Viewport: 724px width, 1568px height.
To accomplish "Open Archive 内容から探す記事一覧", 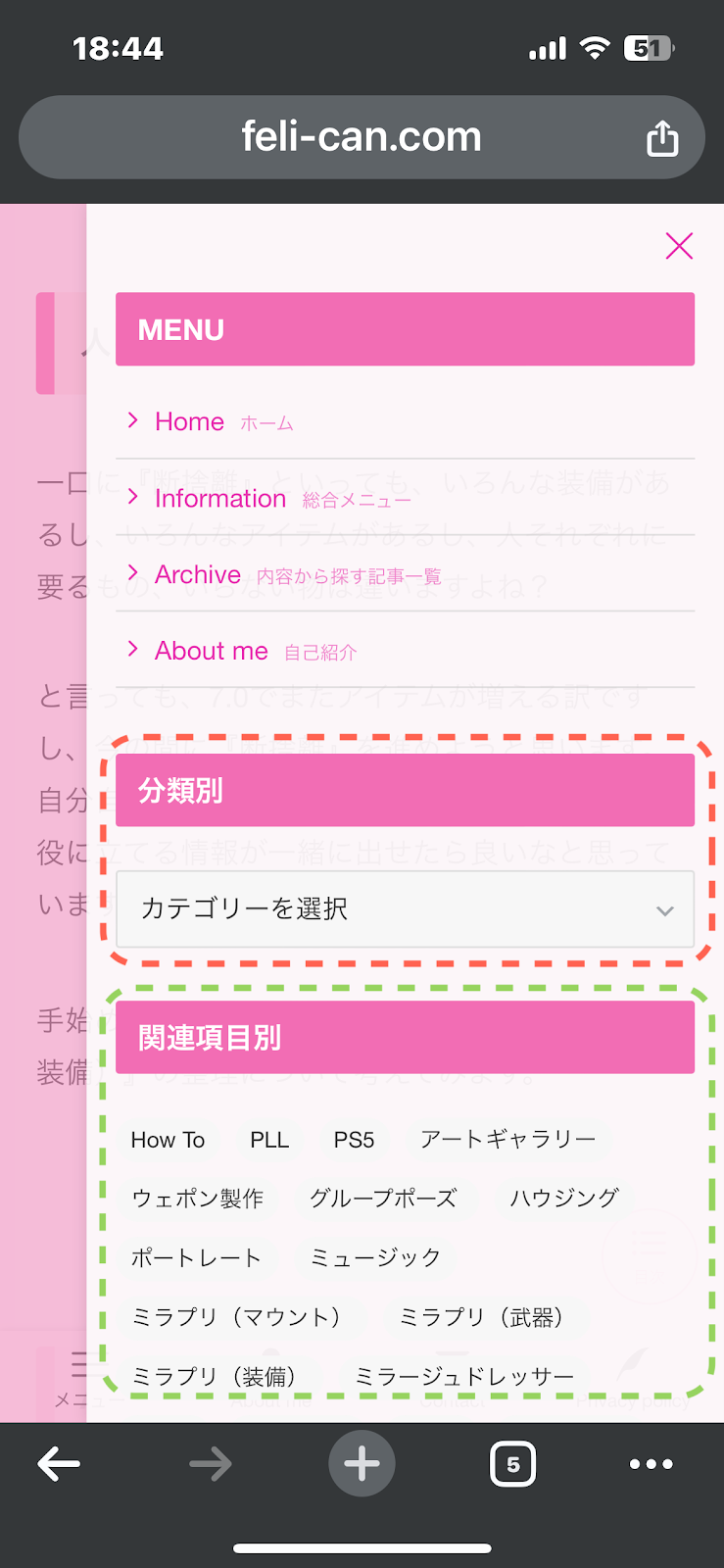I will [x=198, y=575].
